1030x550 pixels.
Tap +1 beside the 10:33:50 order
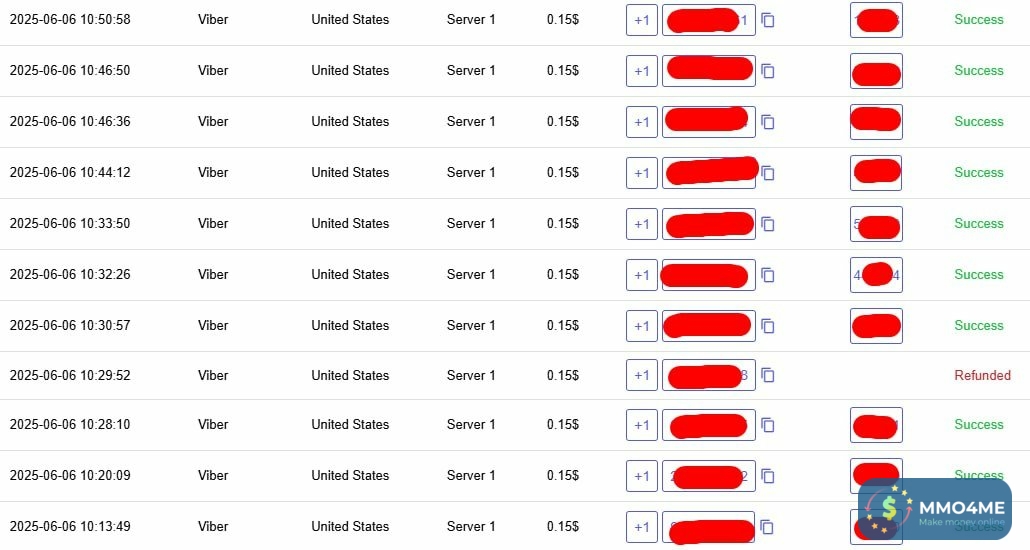click(x=641, y=224)
